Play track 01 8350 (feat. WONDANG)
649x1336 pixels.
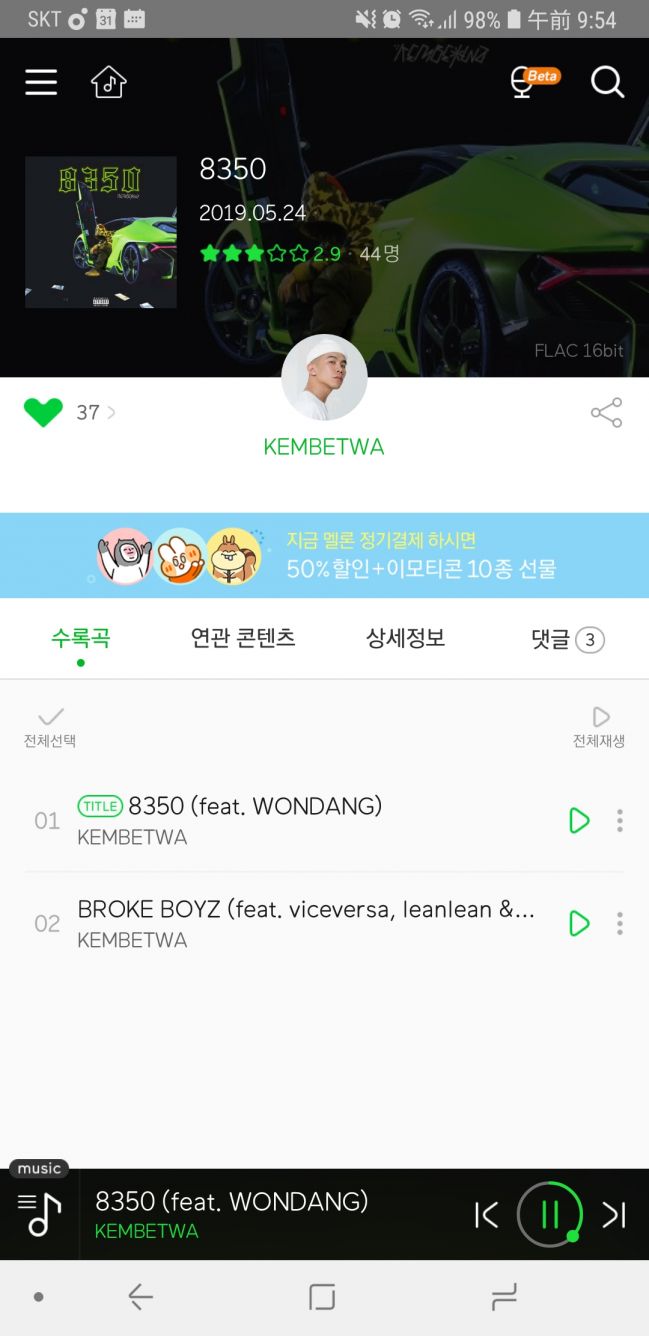click(x=579, y=821)
